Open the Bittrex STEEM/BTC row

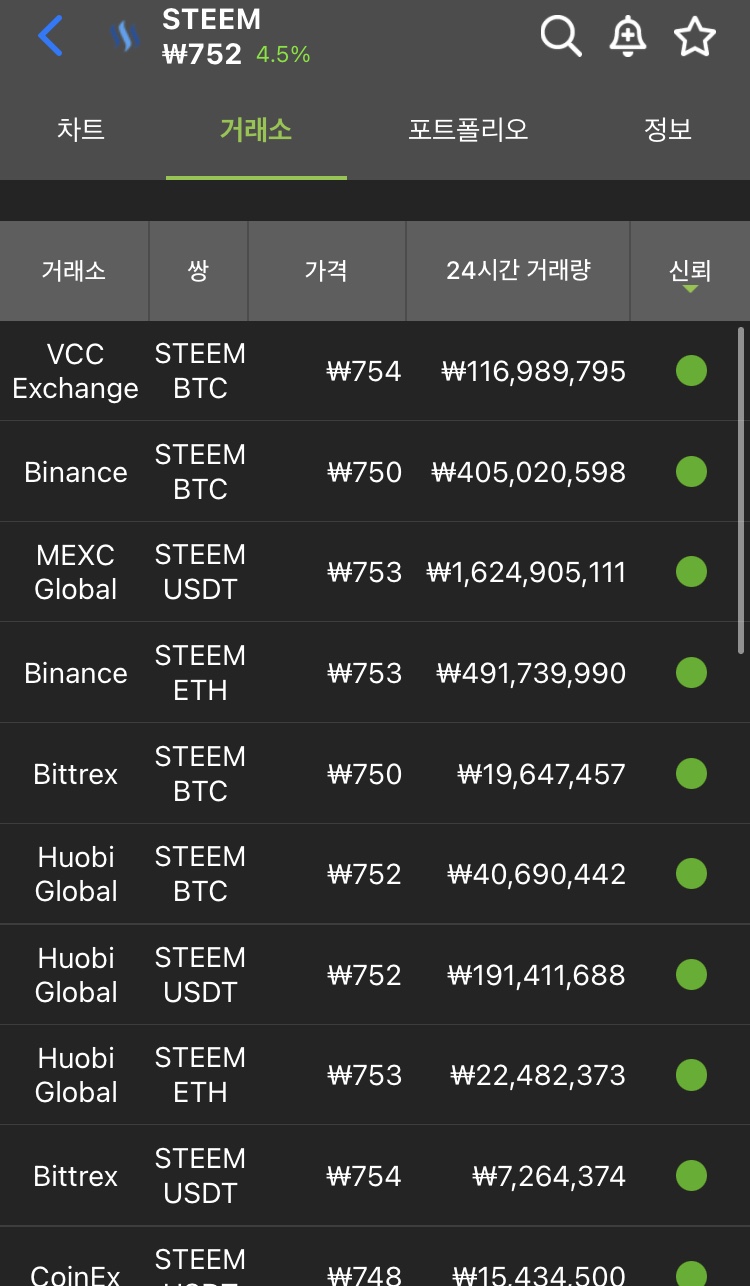pos(375,774)
